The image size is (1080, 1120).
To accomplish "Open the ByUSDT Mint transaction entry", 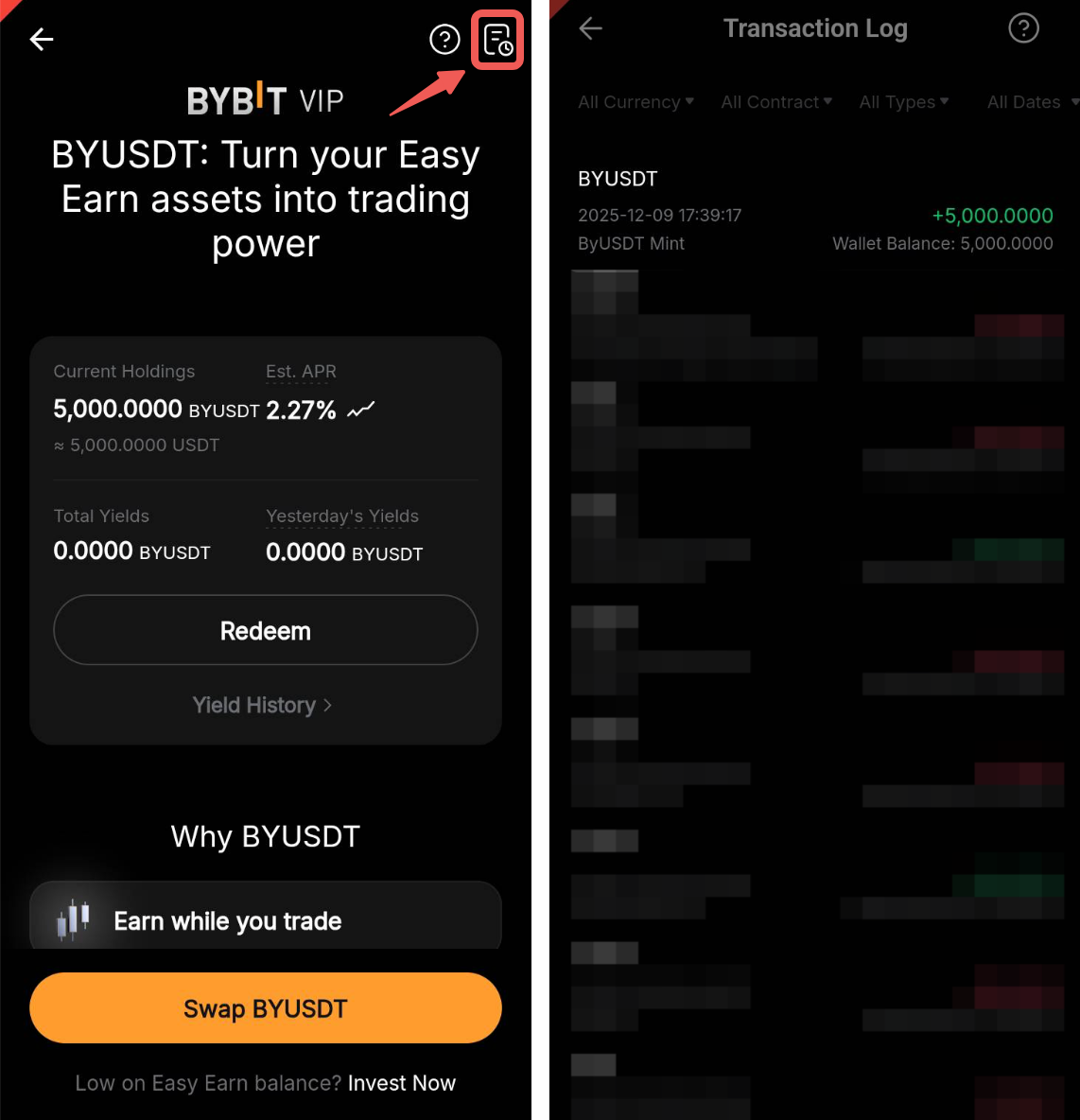I will click(814, 215).
